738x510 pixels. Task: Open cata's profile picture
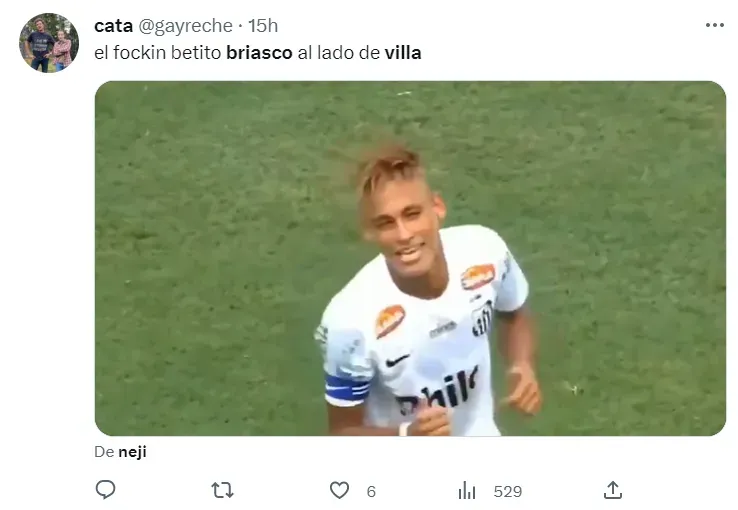pyautogui.click(x=48, y=43)
